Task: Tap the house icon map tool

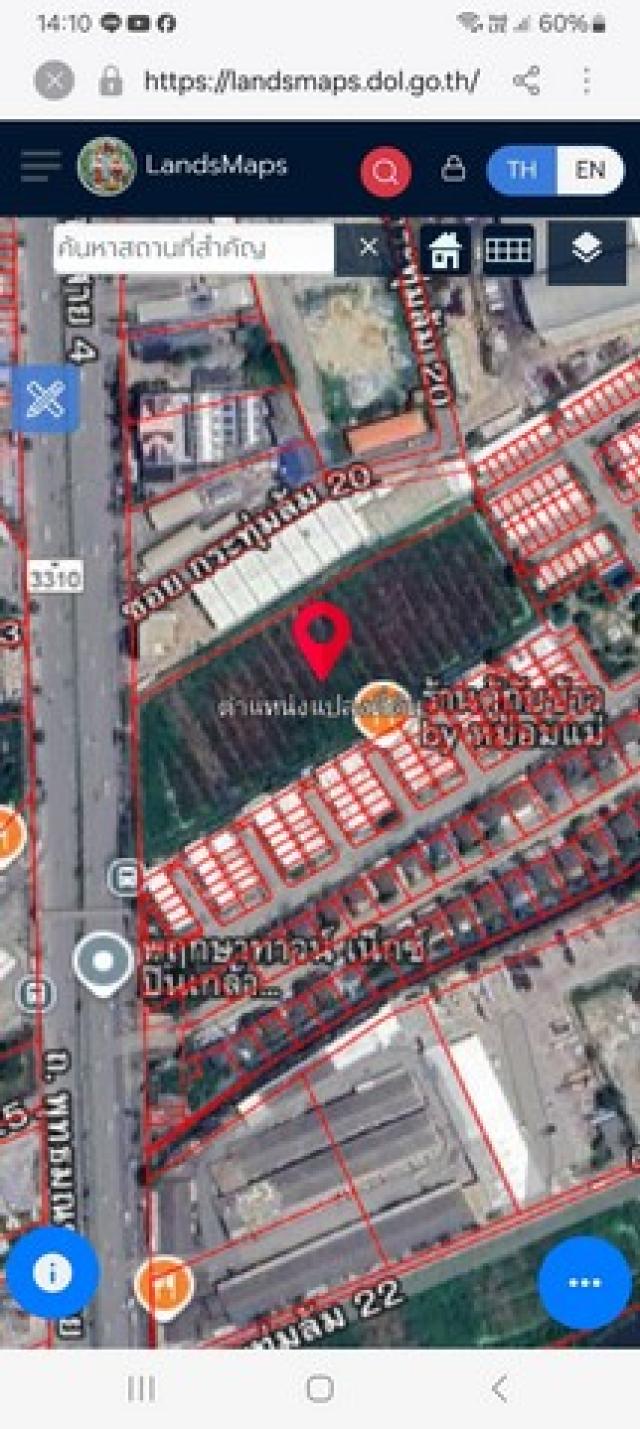Action: pyautogui.click(x=446, y=250)
